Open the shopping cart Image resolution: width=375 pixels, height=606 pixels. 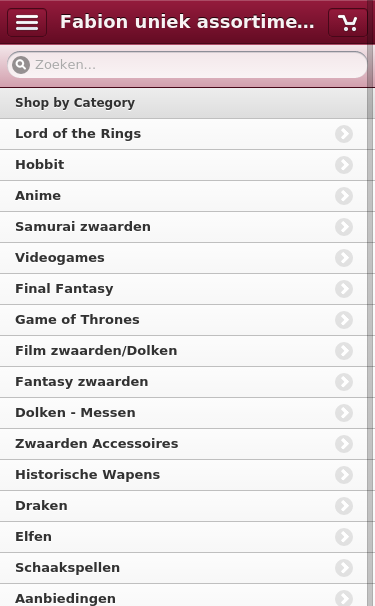(348, 22)
